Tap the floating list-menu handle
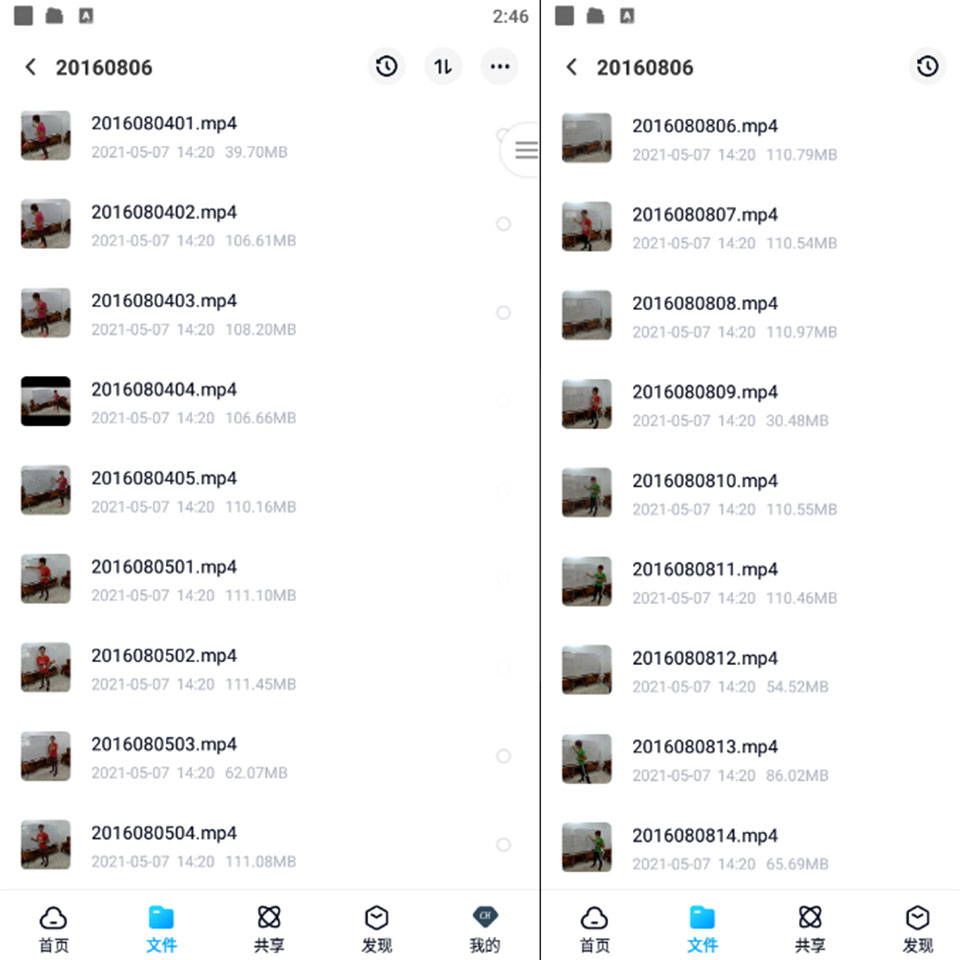 (x=525, y=150)
